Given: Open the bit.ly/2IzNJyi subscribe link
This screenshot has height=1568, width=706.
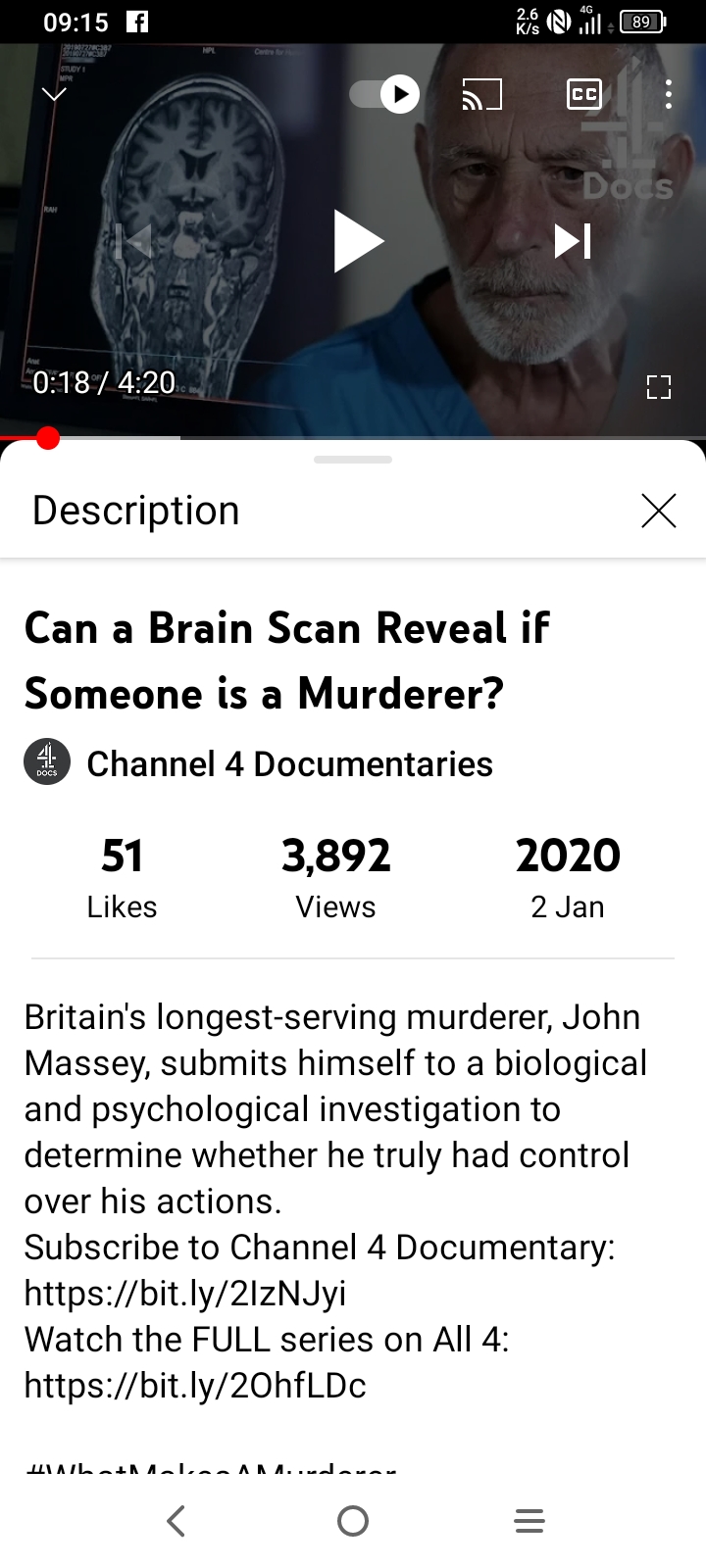Looking at the screenshot, I should pos(184,1294).
